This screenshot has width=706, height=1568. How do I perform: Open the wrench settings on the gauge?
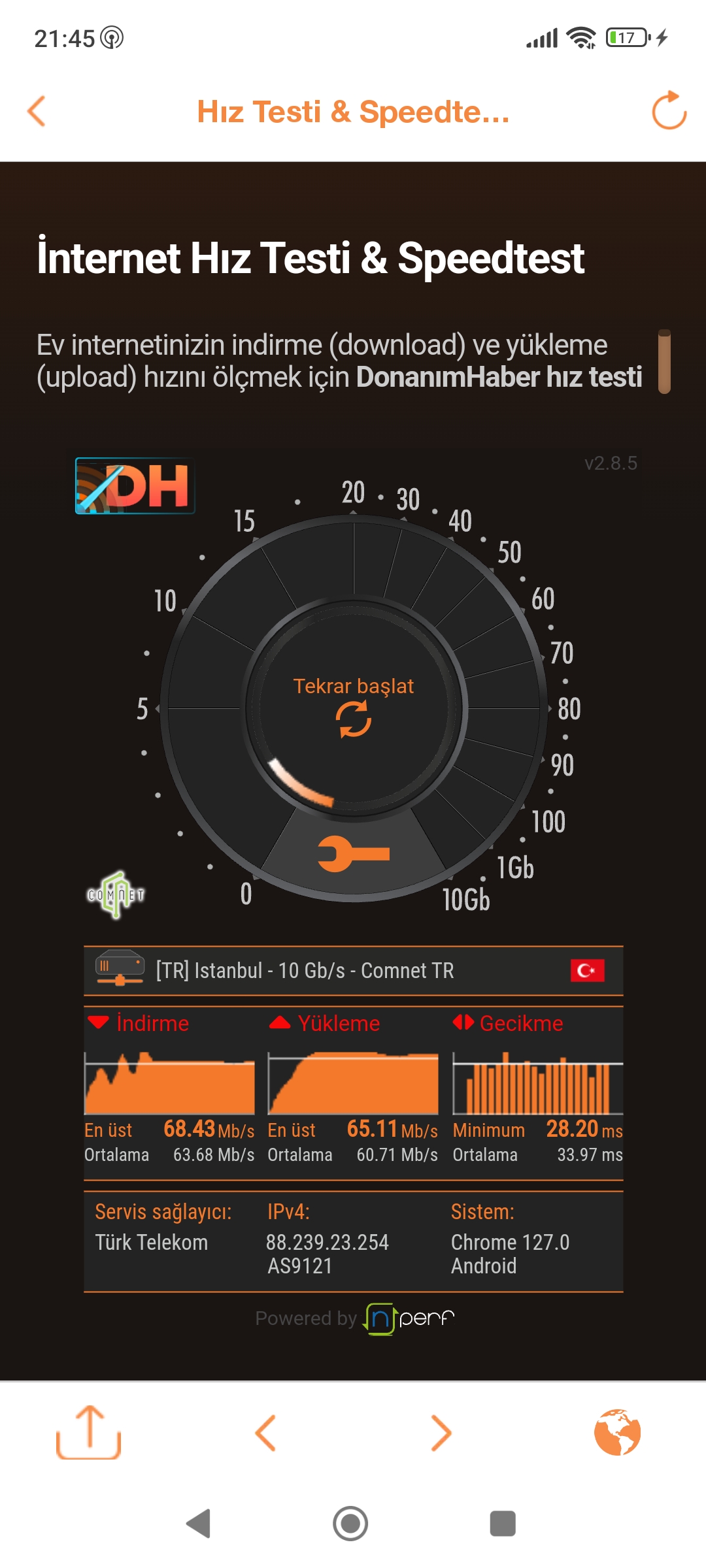coord(354,853)
